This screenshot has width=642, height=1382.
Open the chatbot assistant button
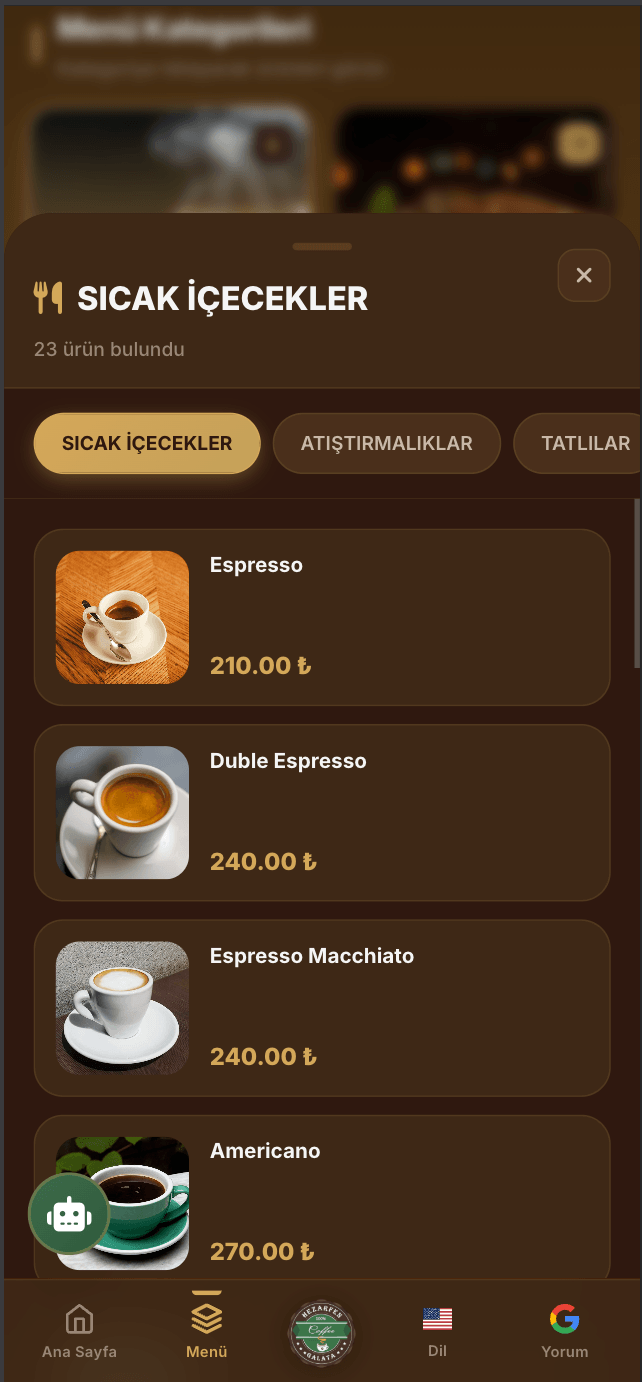tap(69, 1215)
